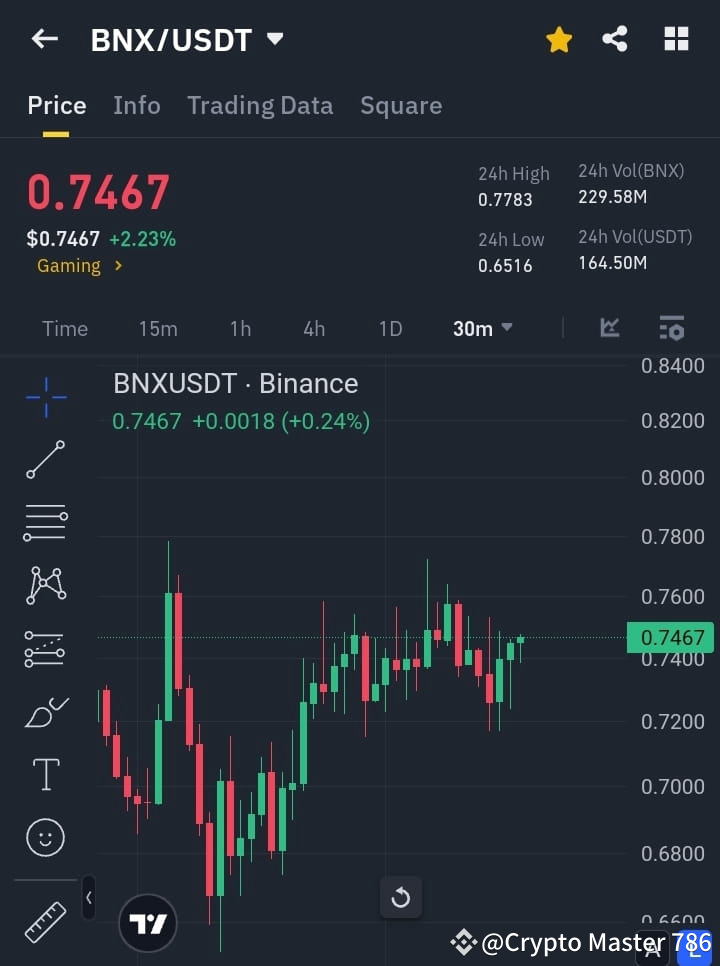720x966 pixels.
Task: Open chart display settings icon
Action: 671,328
